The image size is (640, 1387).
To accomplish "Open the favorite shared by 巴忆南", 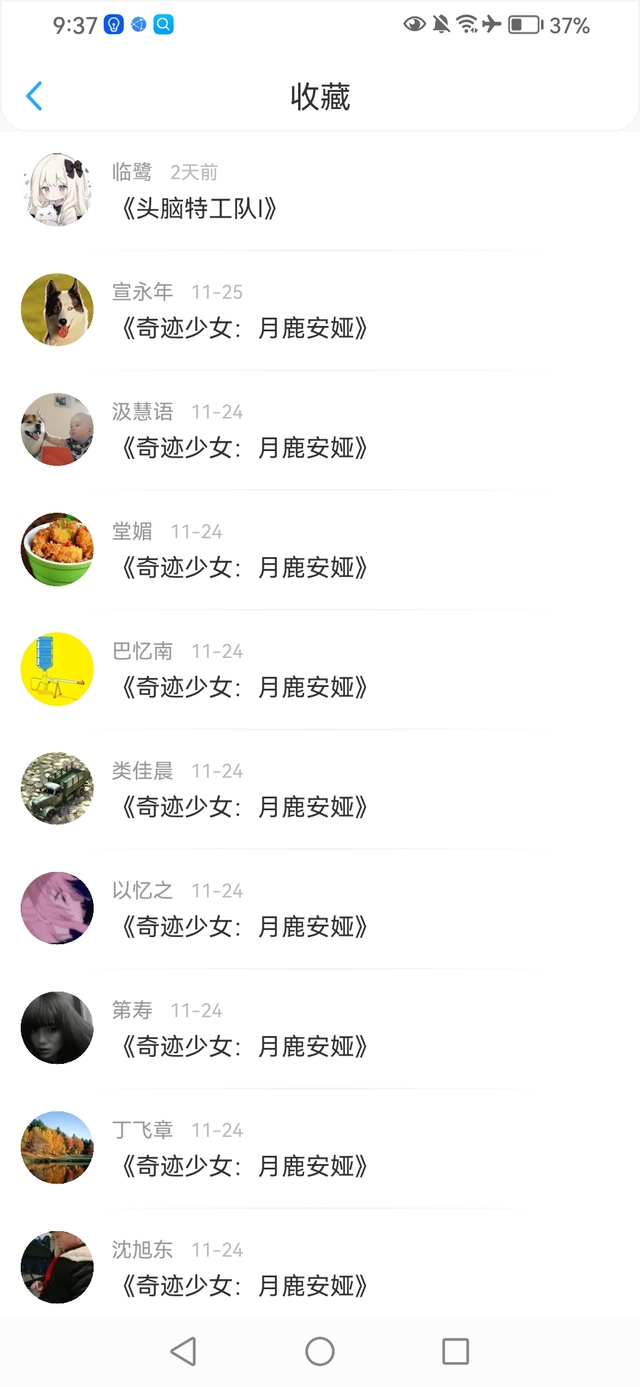I will [244, 688].
